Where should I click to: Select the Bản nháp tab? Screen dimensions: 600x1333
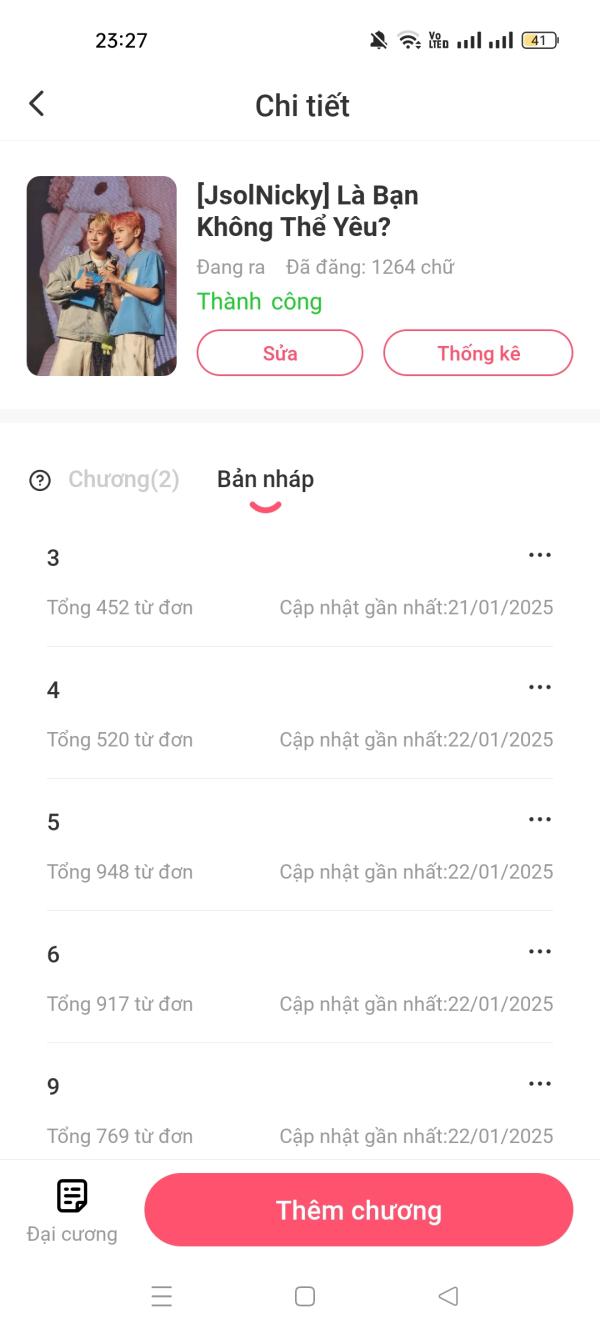(x=265, y=480)
